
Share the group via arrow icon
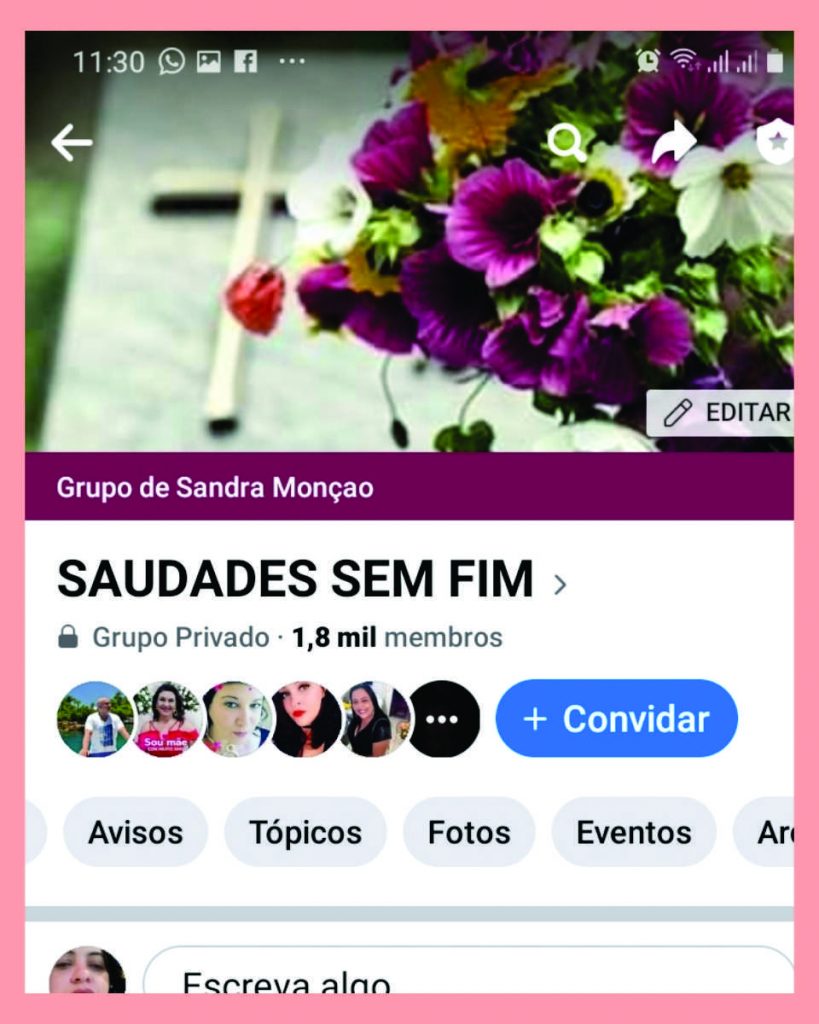pos(673,143)
